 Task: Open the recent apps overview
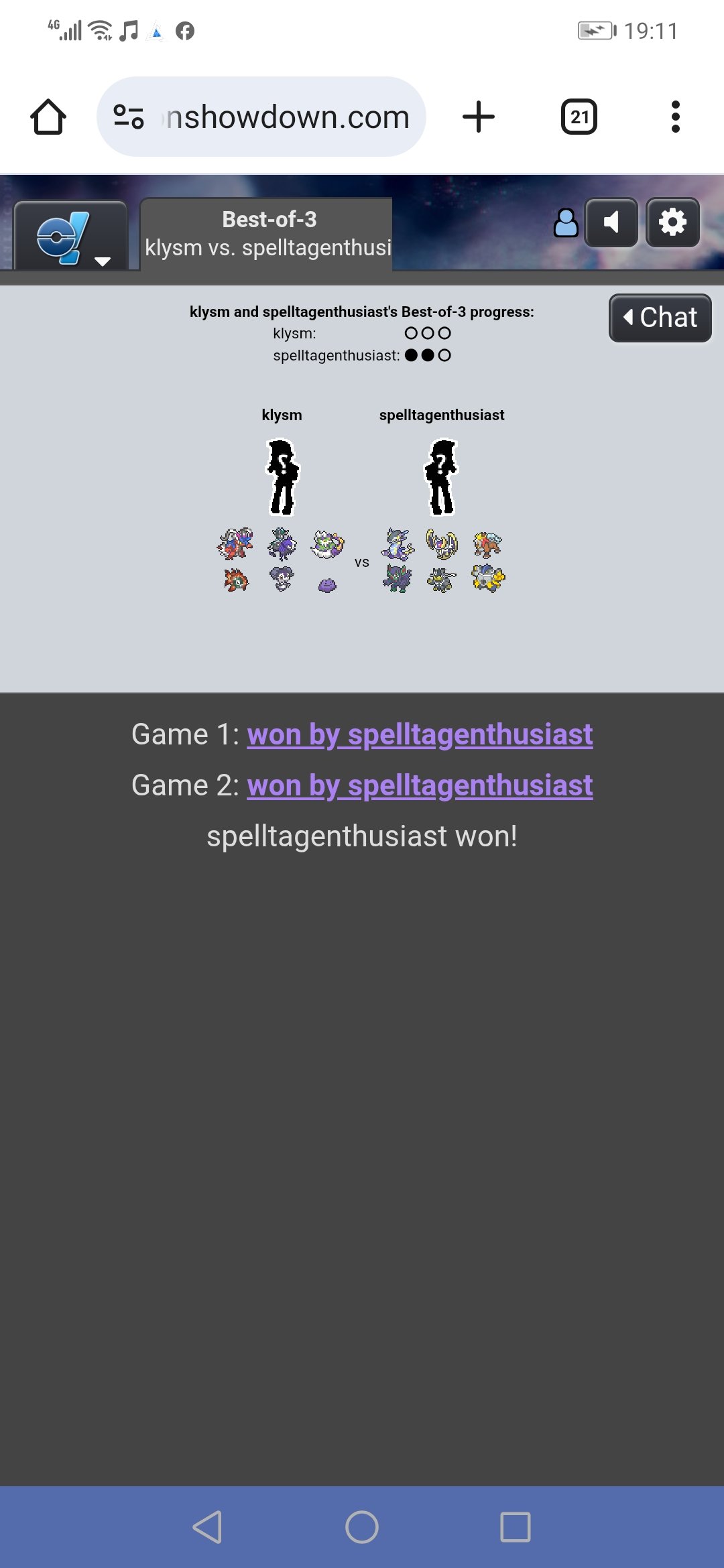pos(516,1527)
